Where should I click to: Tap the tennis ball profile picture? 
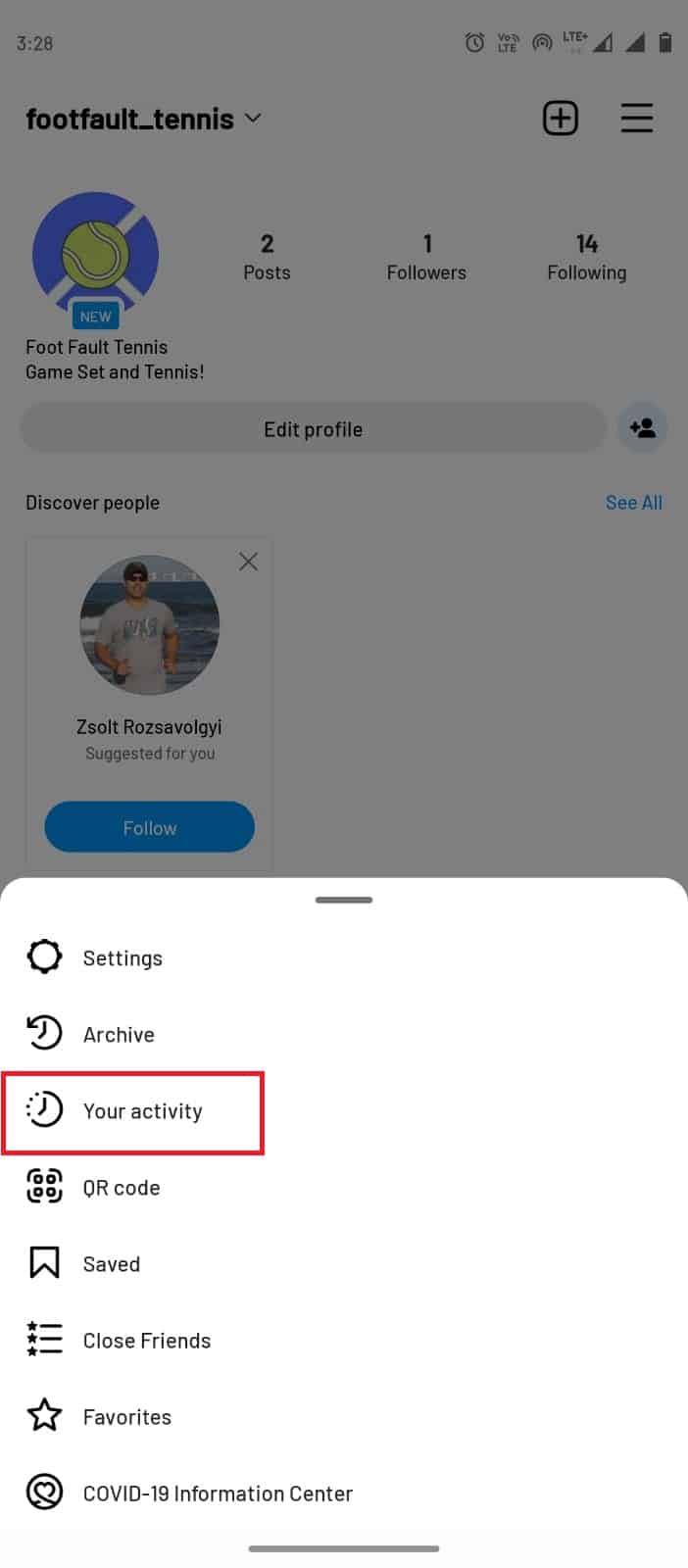95,254
